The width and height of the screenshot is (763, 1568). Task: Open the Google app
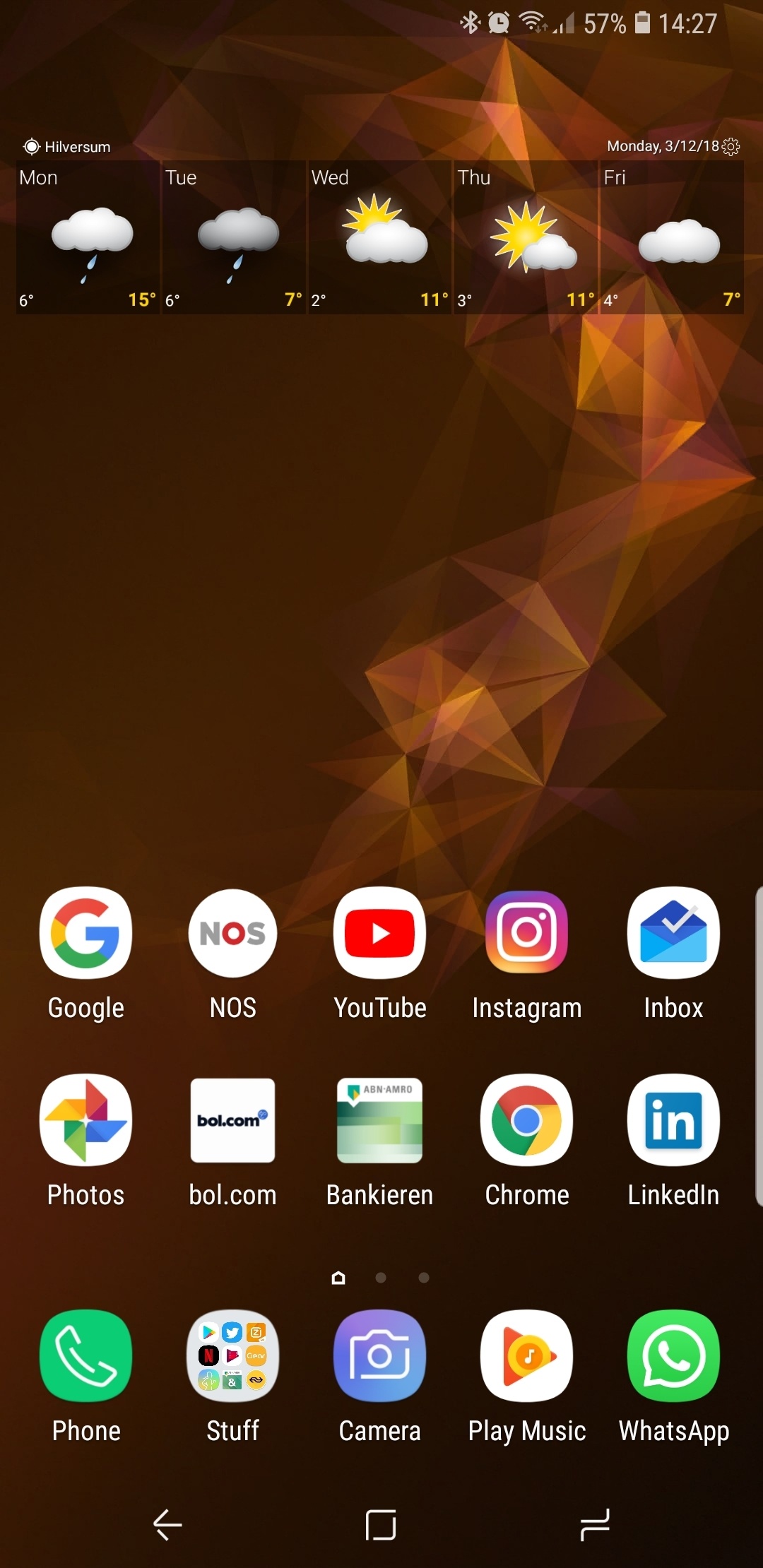[85, 933]
